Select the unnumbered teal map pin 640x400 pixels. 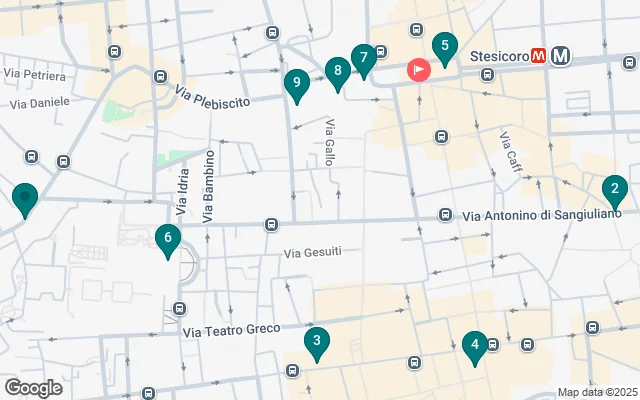(x=24, y=198)
